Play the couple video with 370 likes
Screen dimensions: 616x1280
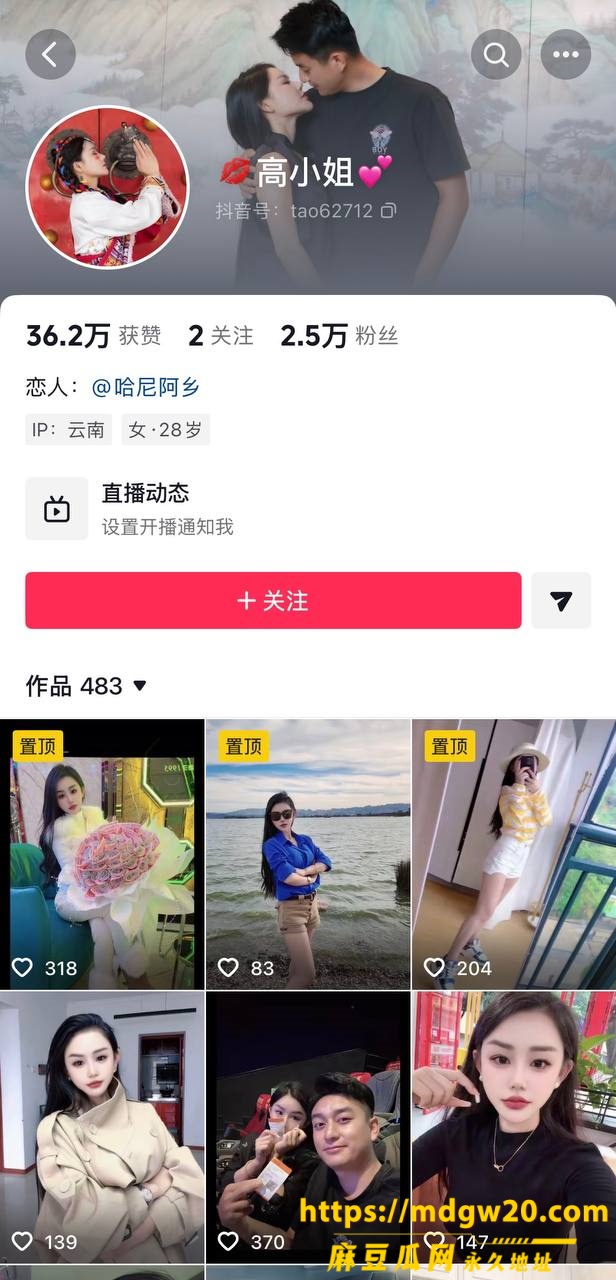[308, 1127]
